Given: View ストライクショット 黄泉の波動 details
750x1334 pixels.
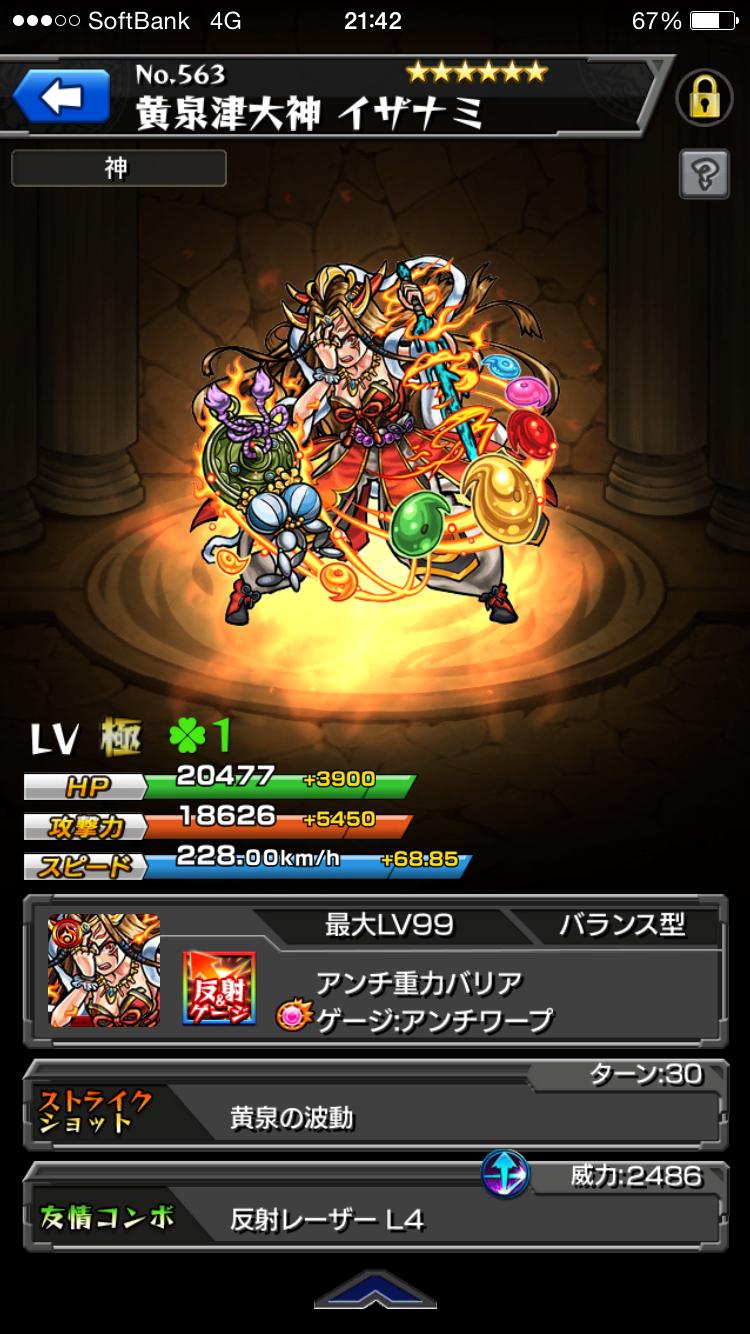Looking at the screenshot, I should tap(375, 1118).
